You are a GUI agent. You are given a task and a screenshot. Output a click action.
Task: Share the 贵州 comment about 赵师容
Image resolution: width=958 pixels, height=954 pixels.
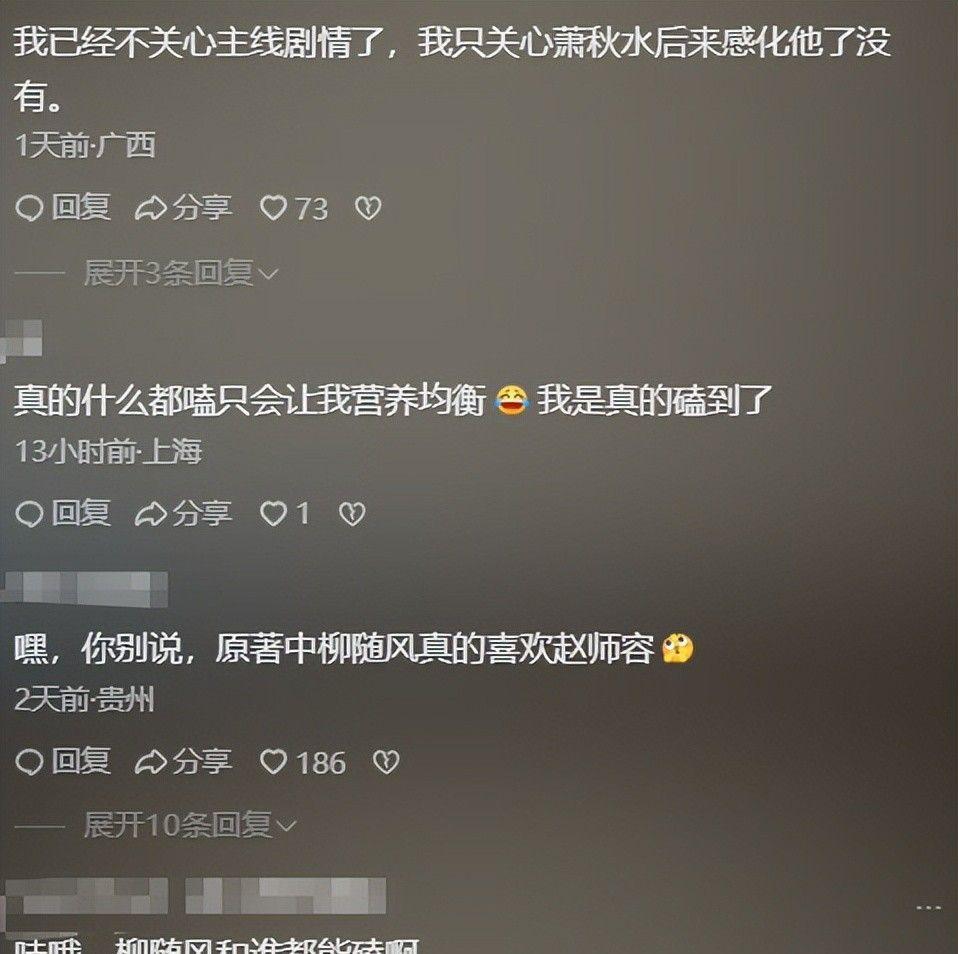pyautogui.click(x=184, y=762)
